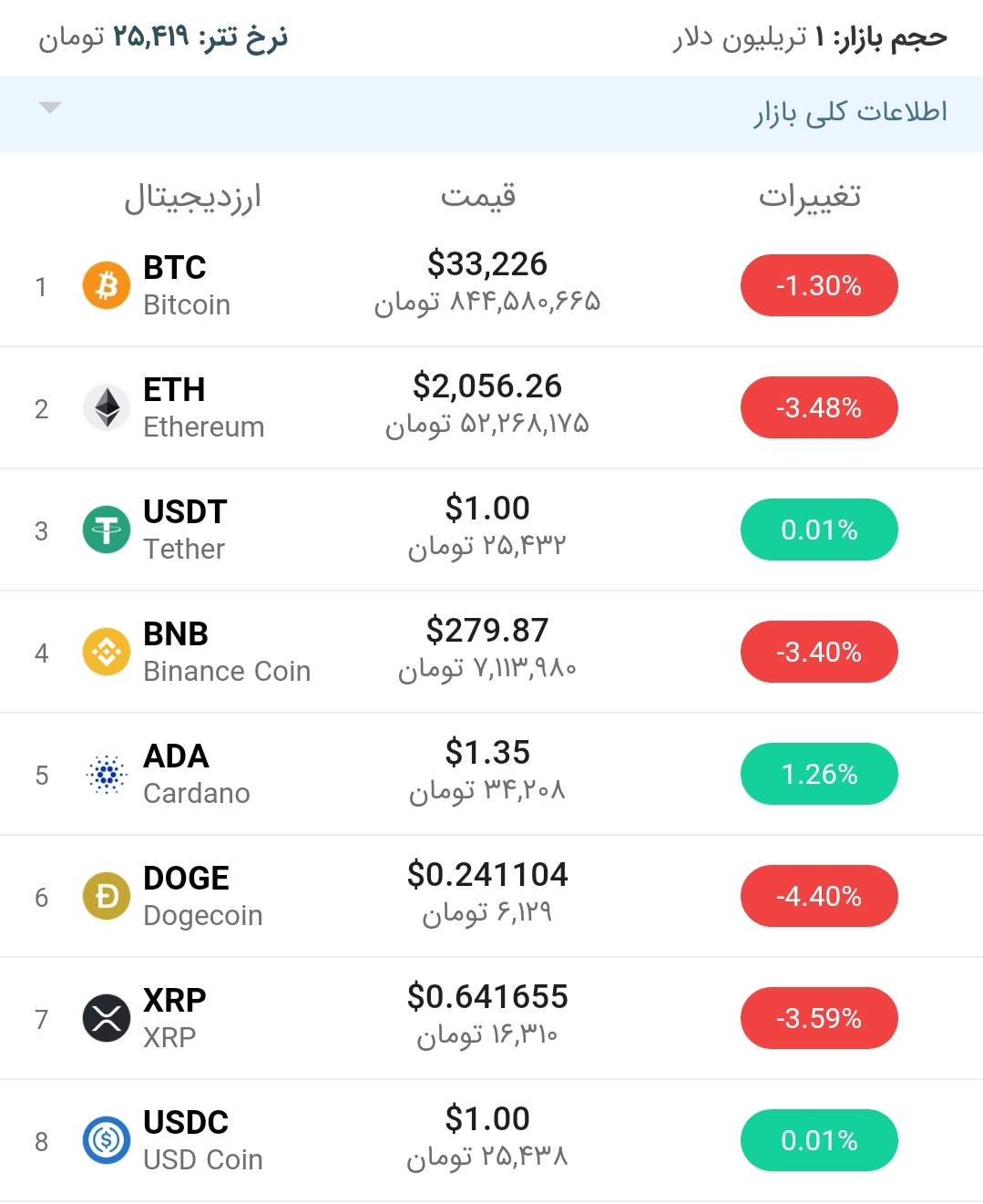Viewport: 983px width, 1204px height.
Task: Toggle the -1.30% change badge for BTC
Action: point(818,285)
